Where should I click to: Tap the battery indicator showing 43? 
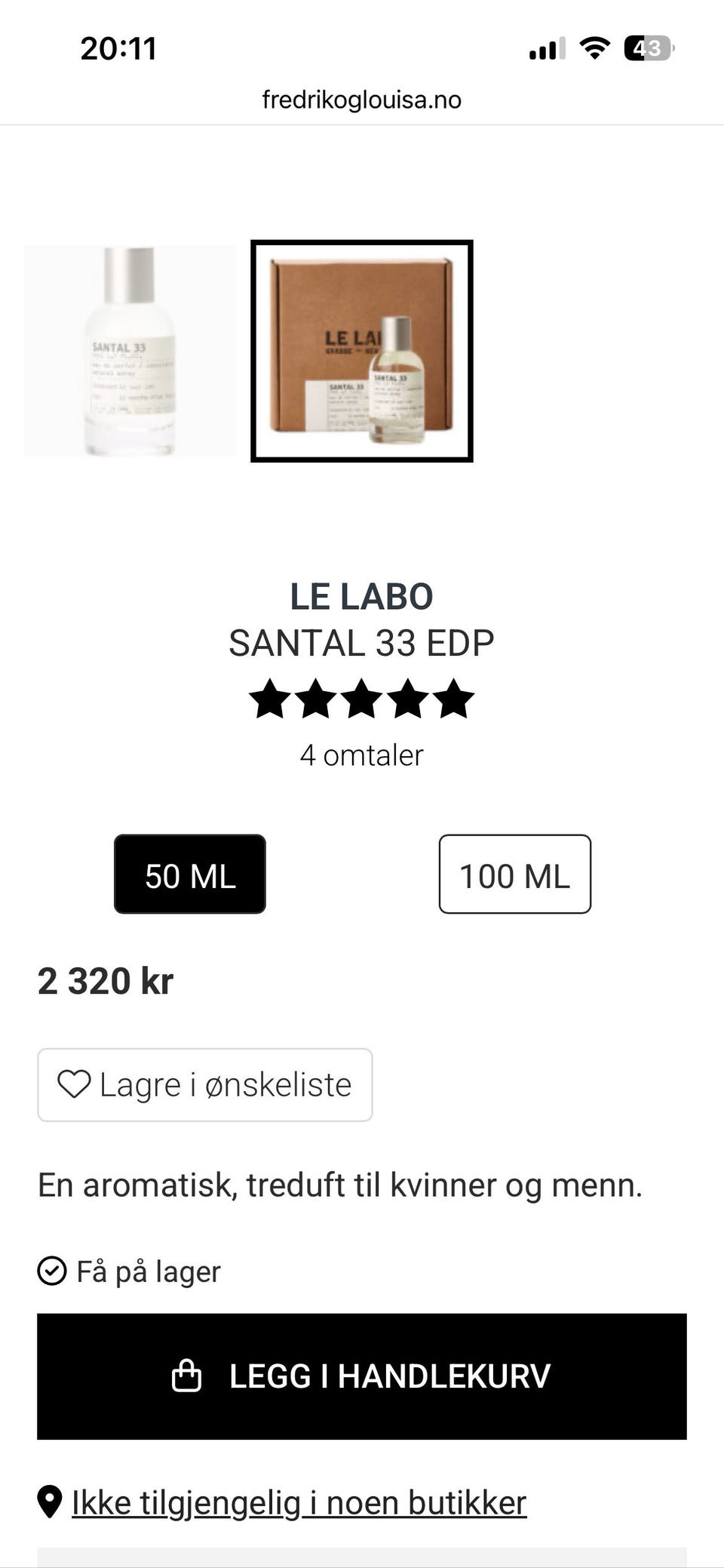click(x=647, y=48)
